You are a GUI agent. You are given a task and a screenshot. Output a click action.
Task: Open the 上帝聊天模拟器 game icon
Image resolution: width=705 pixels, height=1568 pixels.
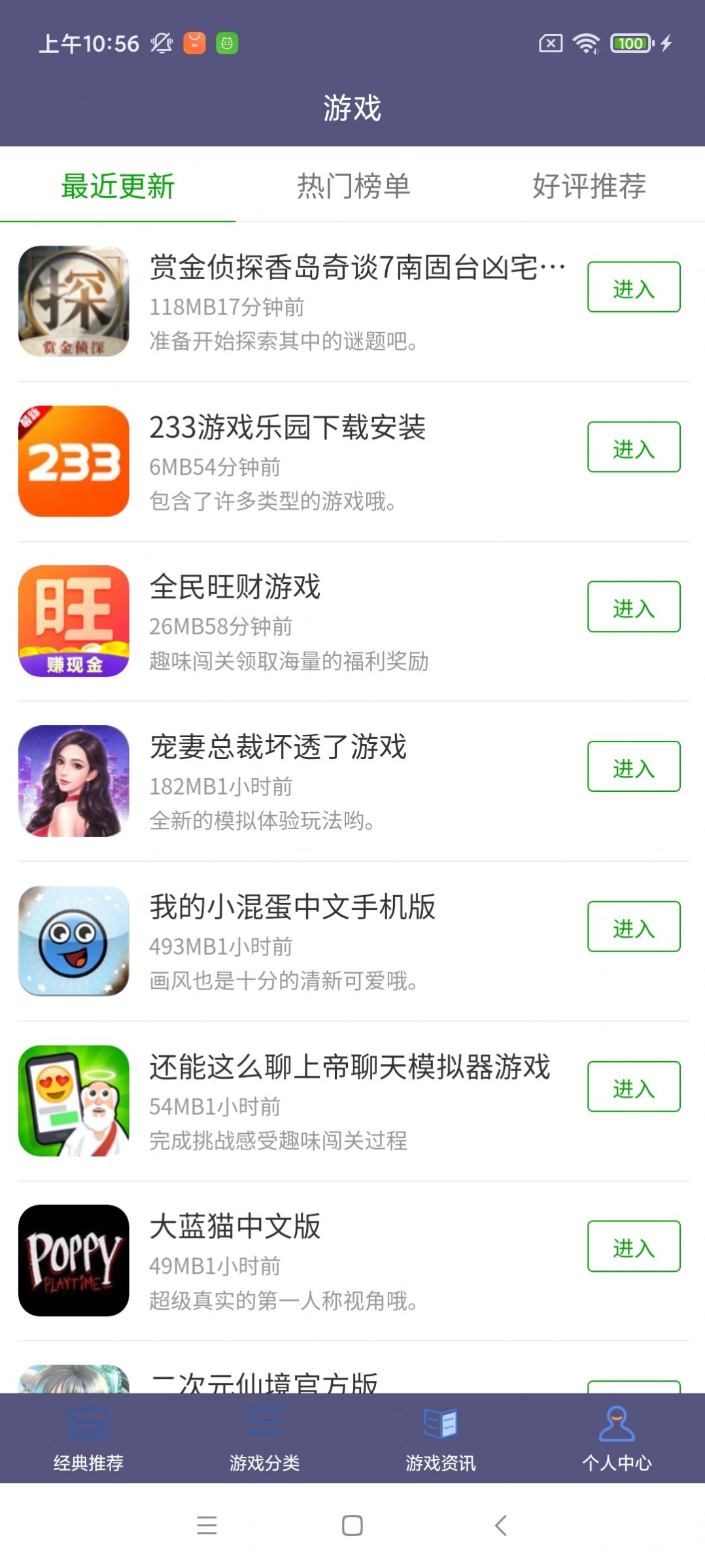[x=74, y=1100]
